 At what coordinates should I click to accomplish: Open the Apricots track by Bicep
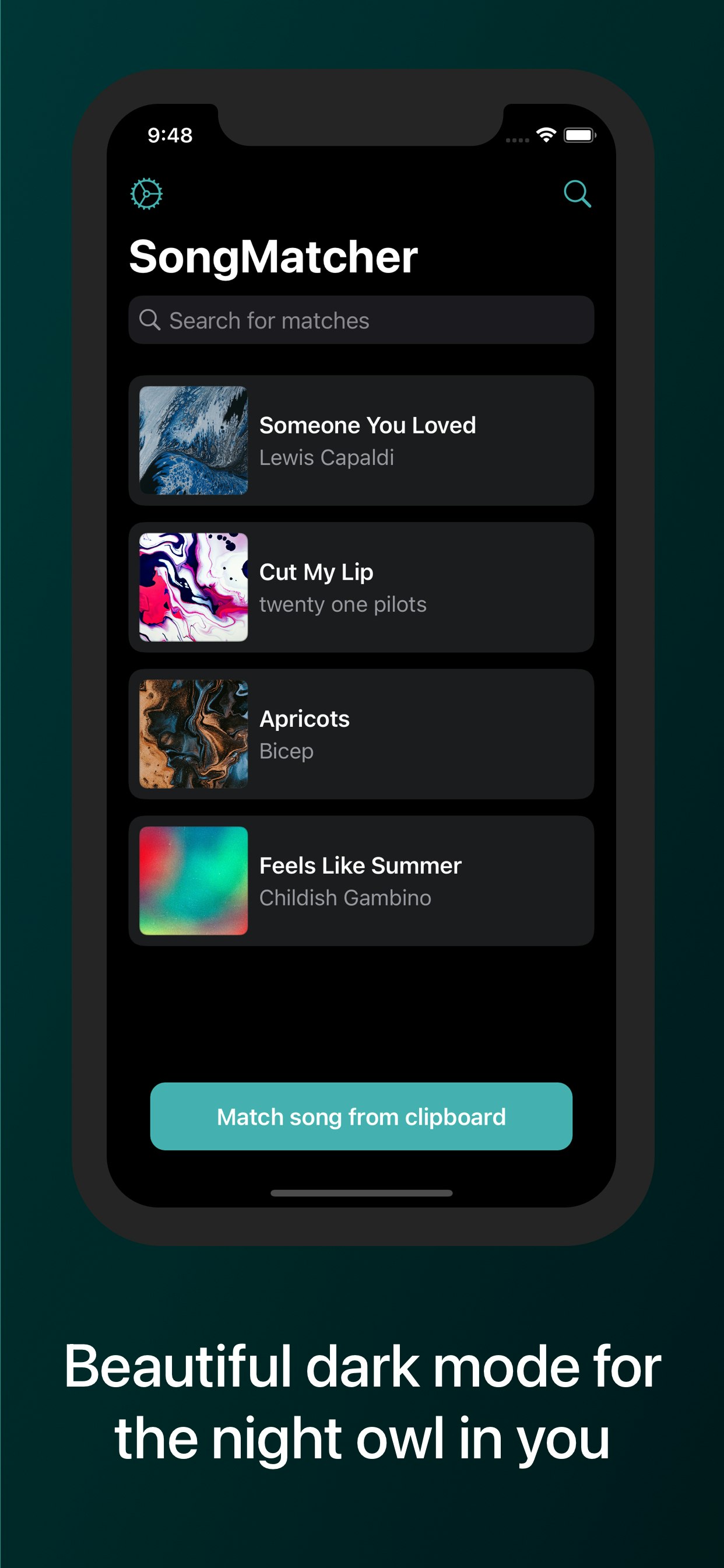(x=361, y=734)
